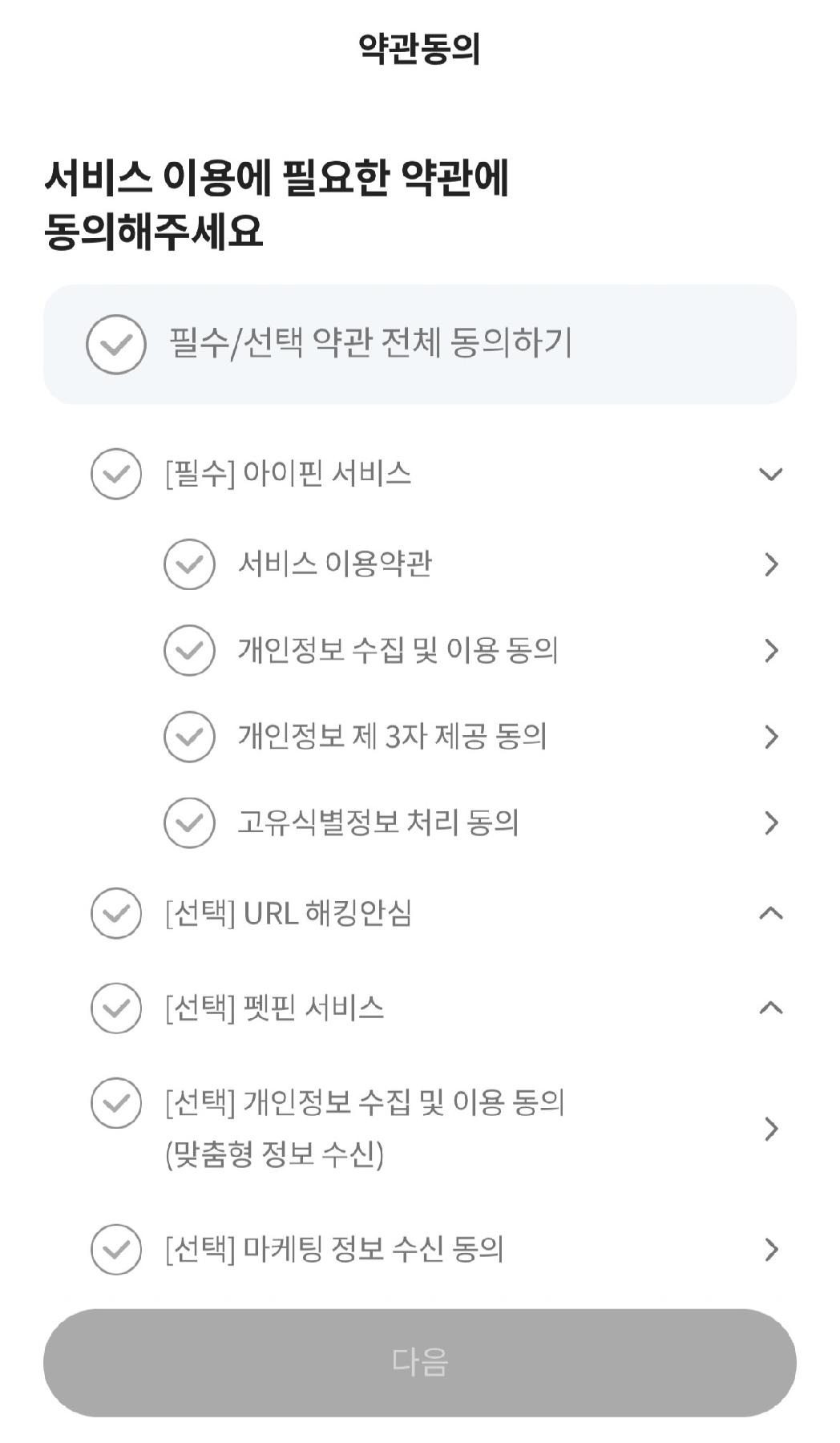Tick the 고유식별정보 처리 동의 checkbox
Image resolution: width=840 pixels, height=1443 pixels.
tap(189, 823)
